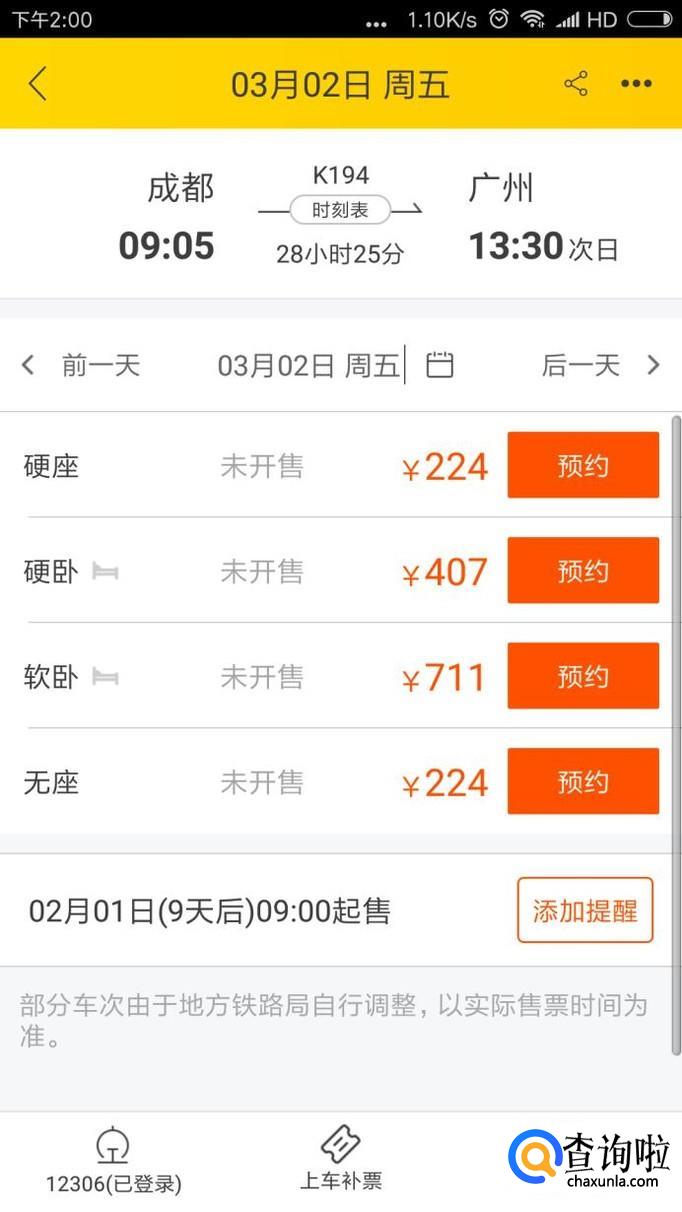This screenshot has width=682, height=1212.
Task: Select 预约 for 无座 ticket
Action: coord(583,781)
